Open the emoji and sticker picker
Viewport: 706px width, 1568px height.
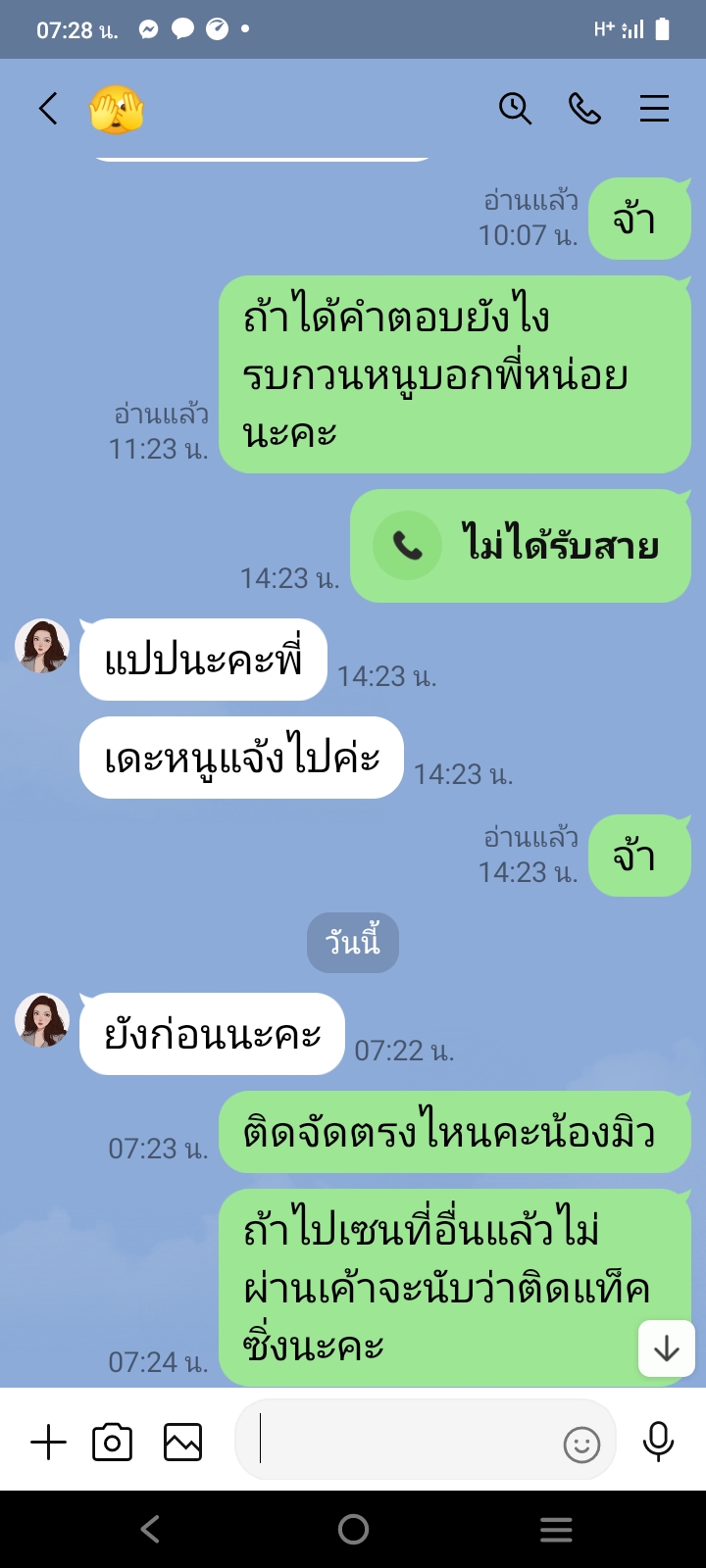[x=581, y=1445]
